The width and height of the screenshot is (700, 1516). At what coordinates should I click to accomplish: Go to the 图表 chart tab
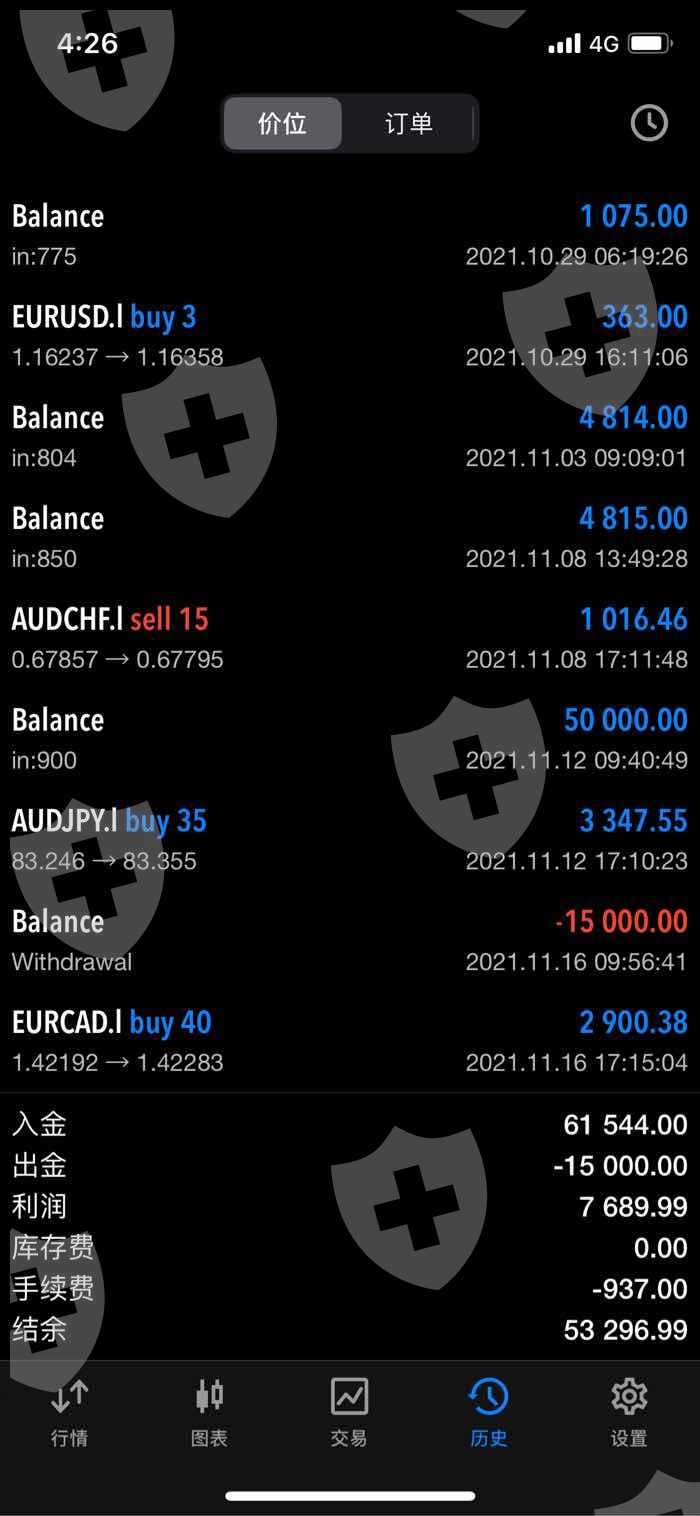click(209, 1411)
